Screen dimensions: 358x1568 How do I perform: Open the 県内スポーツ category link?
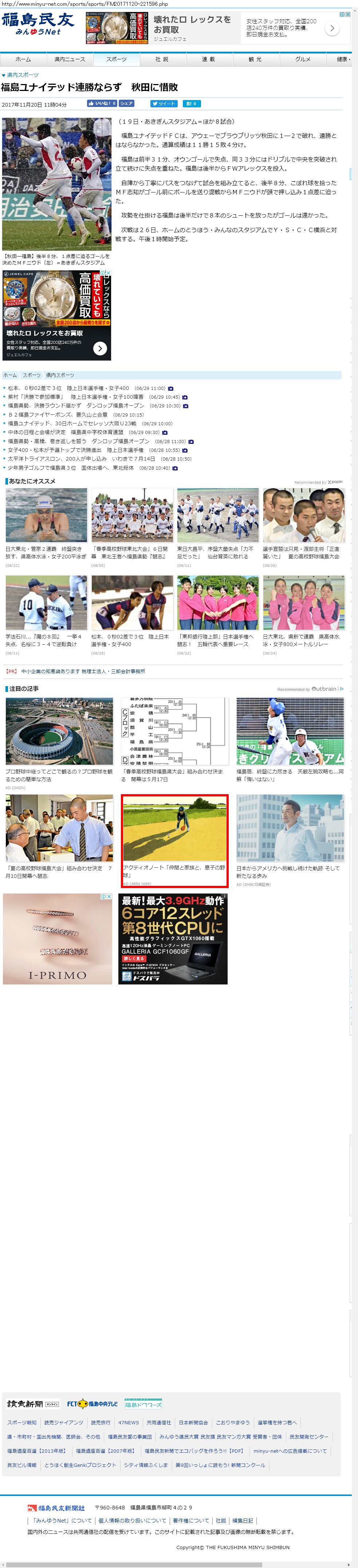[x=23, y=75]
